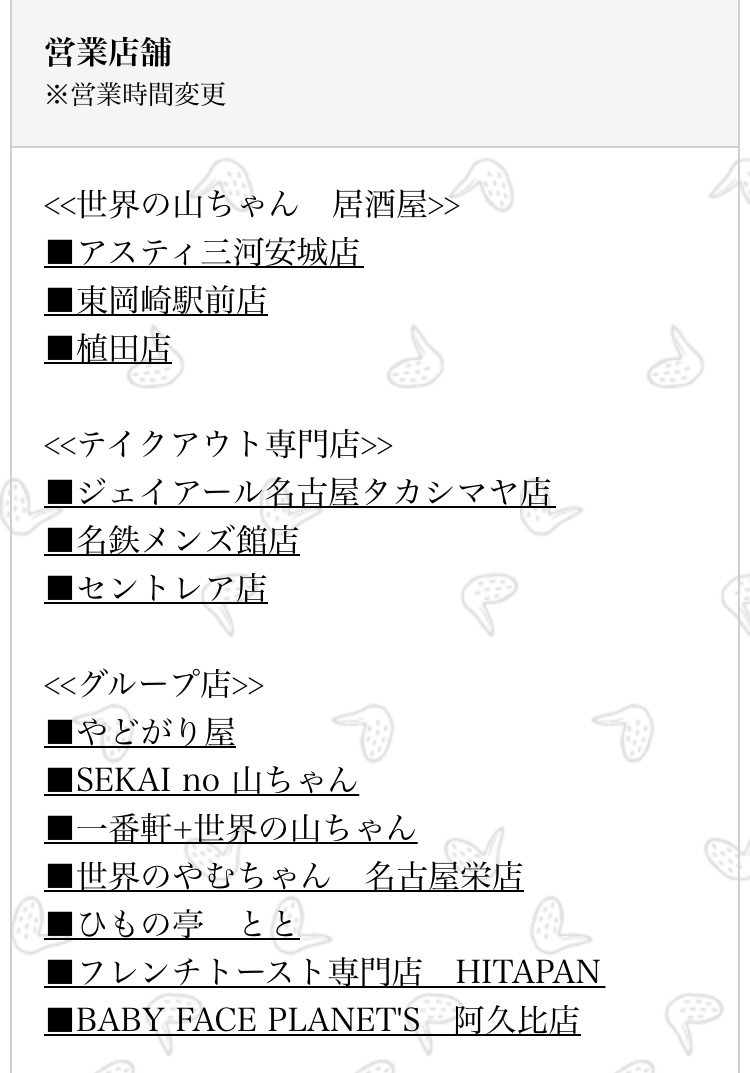Tap the SEKAI no 山ちゃん link
The image size is (750, 1073).
click(x=202, y=779)
